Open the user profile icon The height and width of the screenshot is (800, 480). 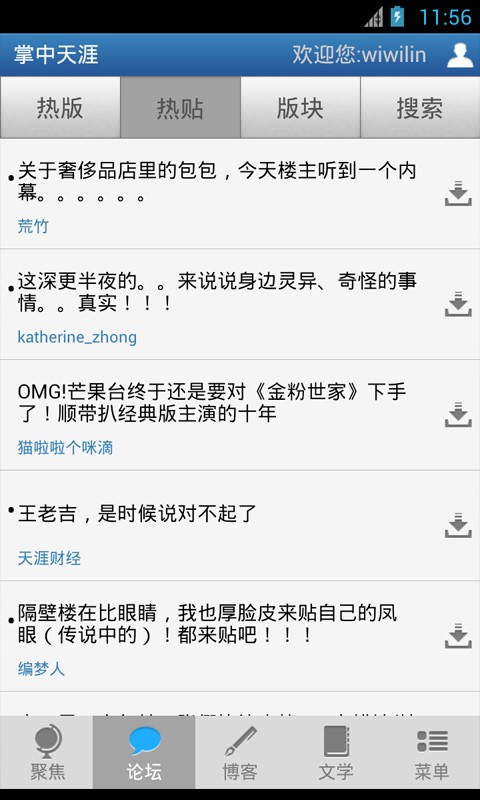point(460,55)
